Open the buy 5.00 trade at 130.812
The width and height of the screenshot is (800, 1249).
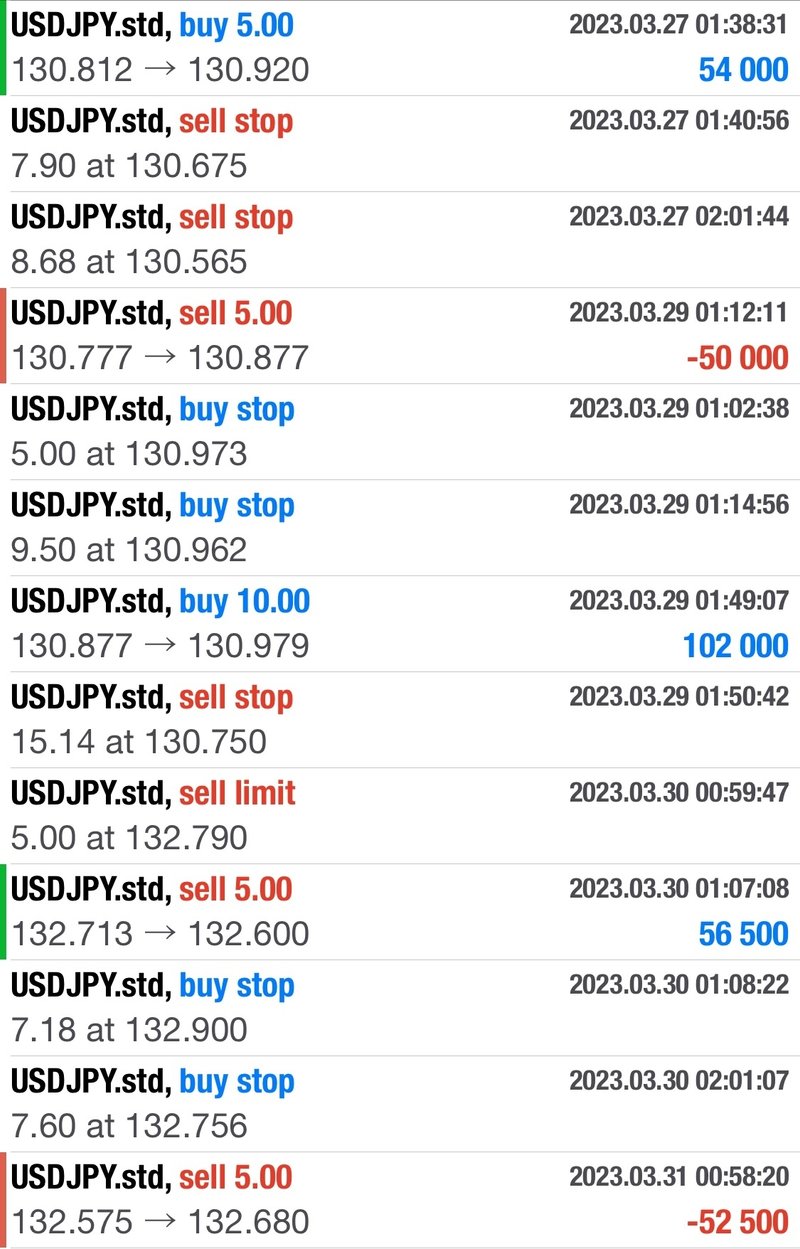(x=400, y=48)
